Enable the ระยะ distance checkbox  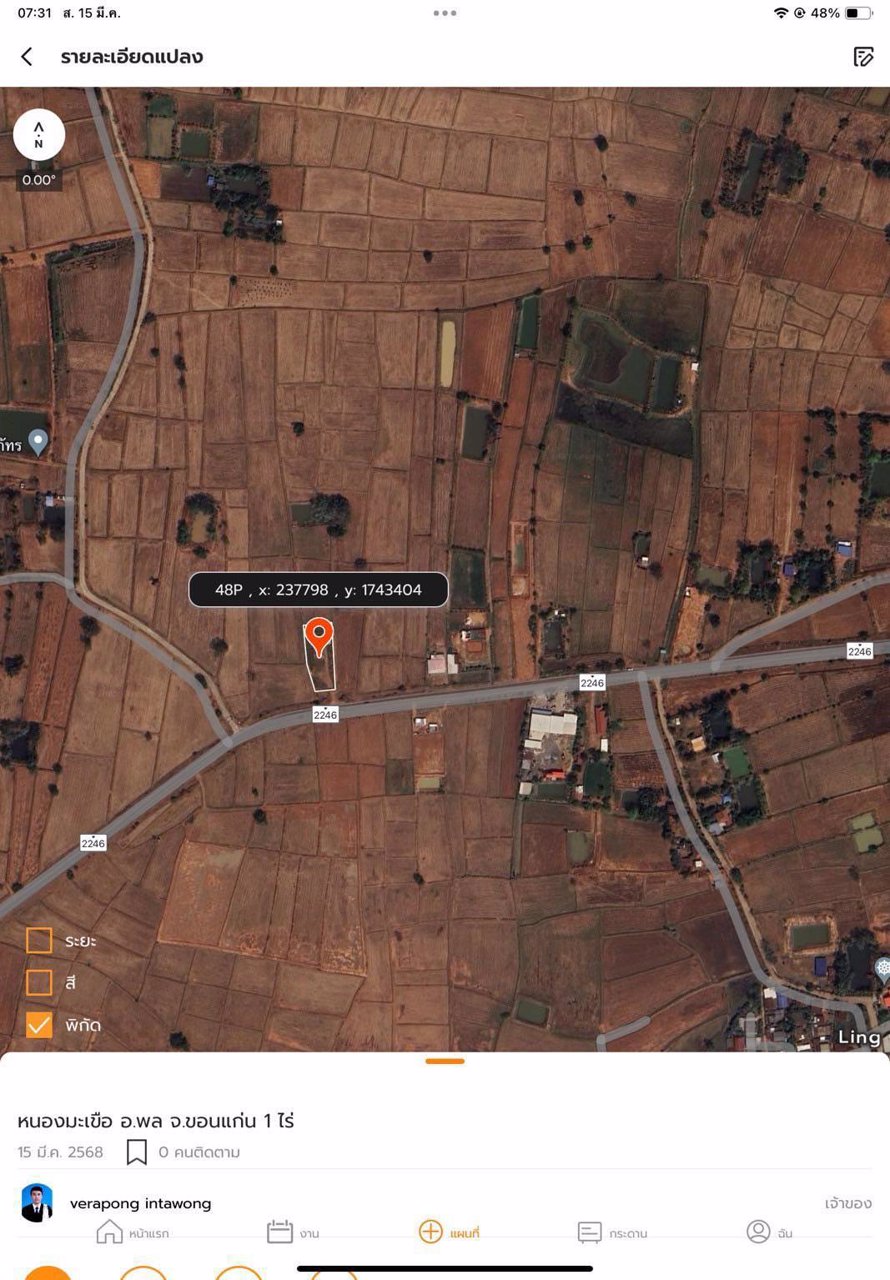pos(39,941)
